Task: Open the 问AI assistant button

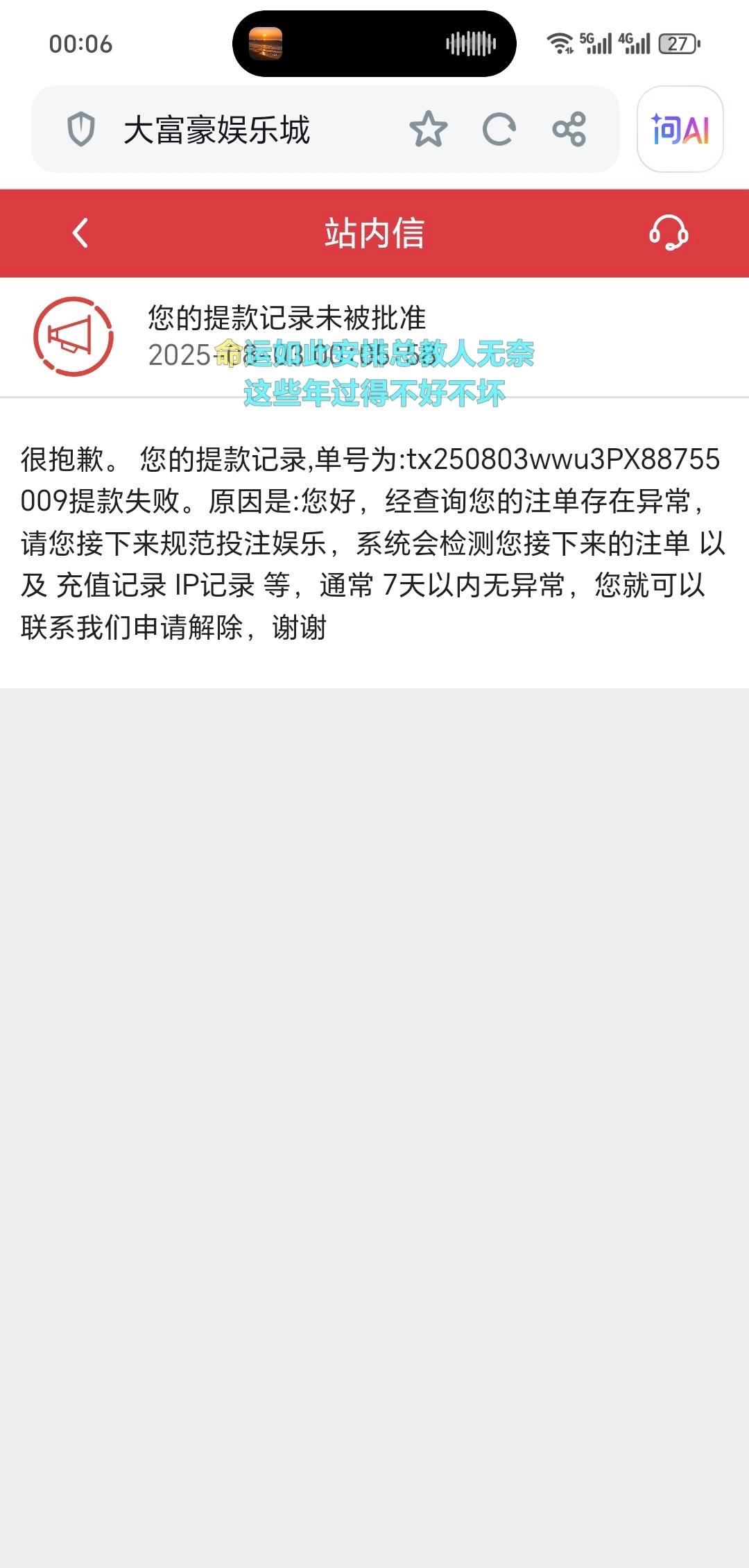Action: click(x=680, y=130)
